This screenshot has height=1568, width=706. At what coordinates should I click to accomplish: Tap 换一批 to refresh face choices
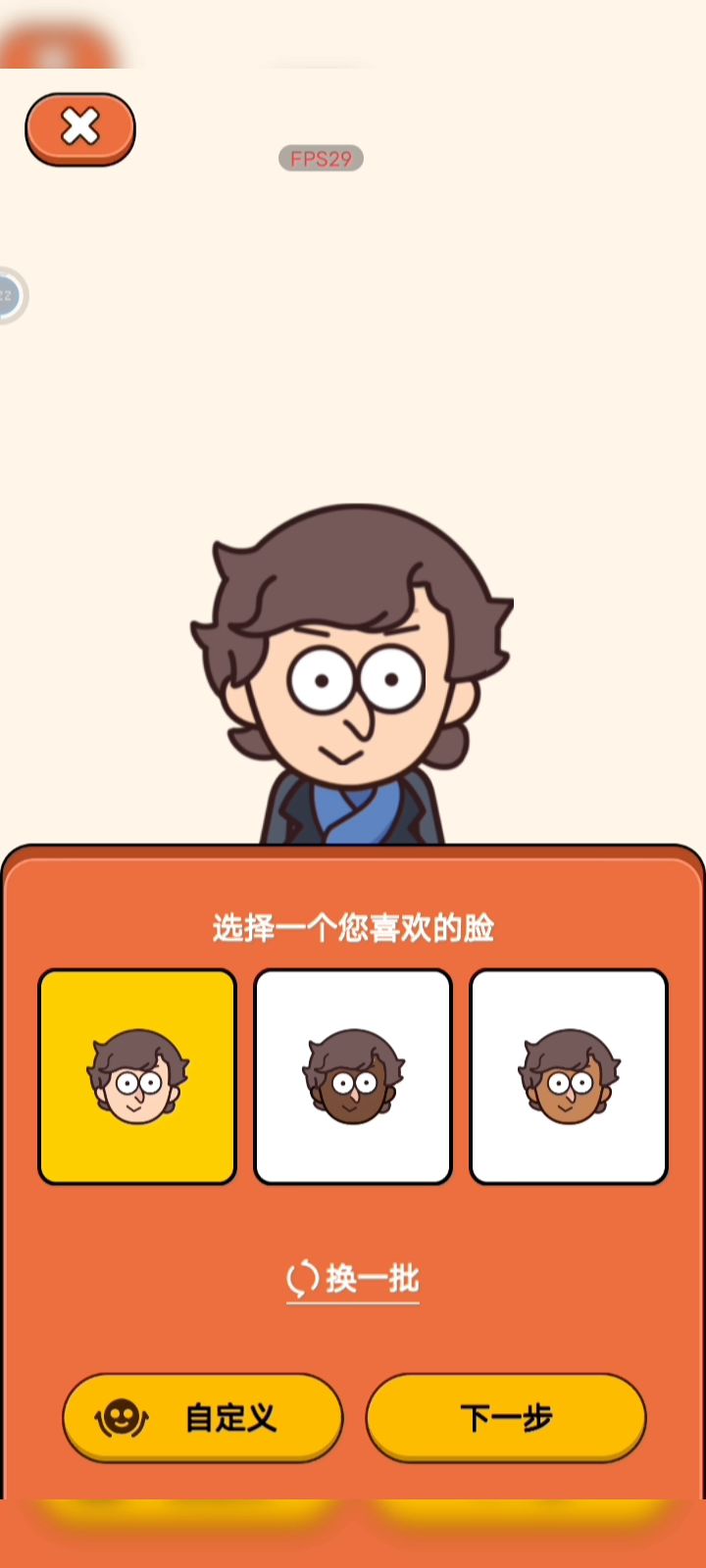(x=353, y=1279)
